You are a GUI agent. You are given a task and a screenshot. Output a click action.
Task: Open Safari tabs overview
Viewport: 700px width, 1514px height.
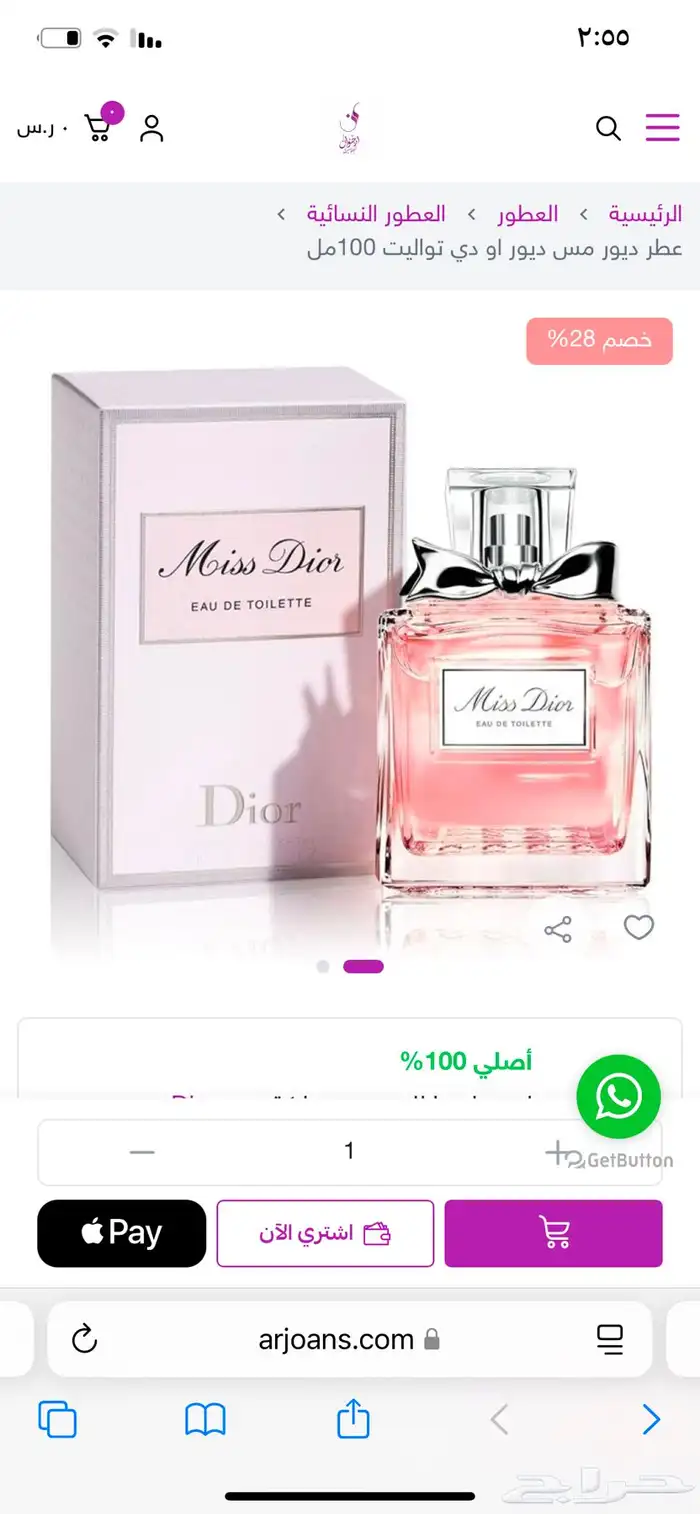pos(57,1419)
